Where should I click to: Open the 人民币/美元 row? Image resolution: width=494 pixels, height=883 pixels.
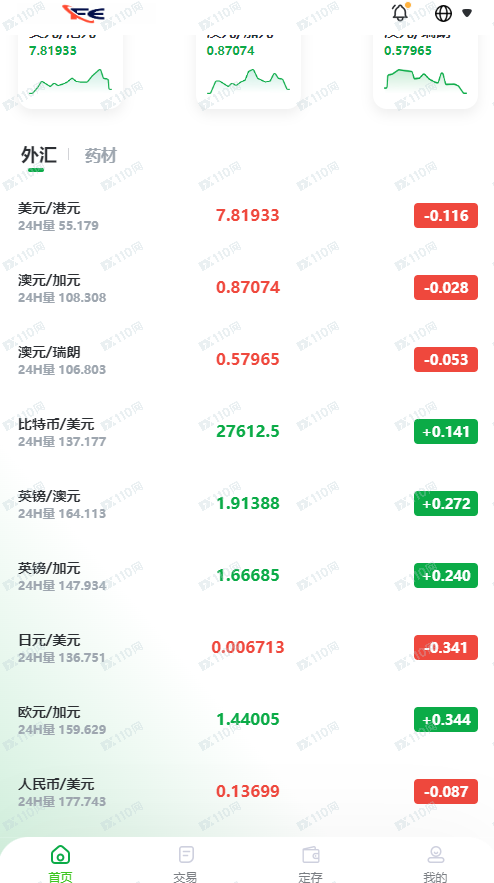click(x=247, y=792)
